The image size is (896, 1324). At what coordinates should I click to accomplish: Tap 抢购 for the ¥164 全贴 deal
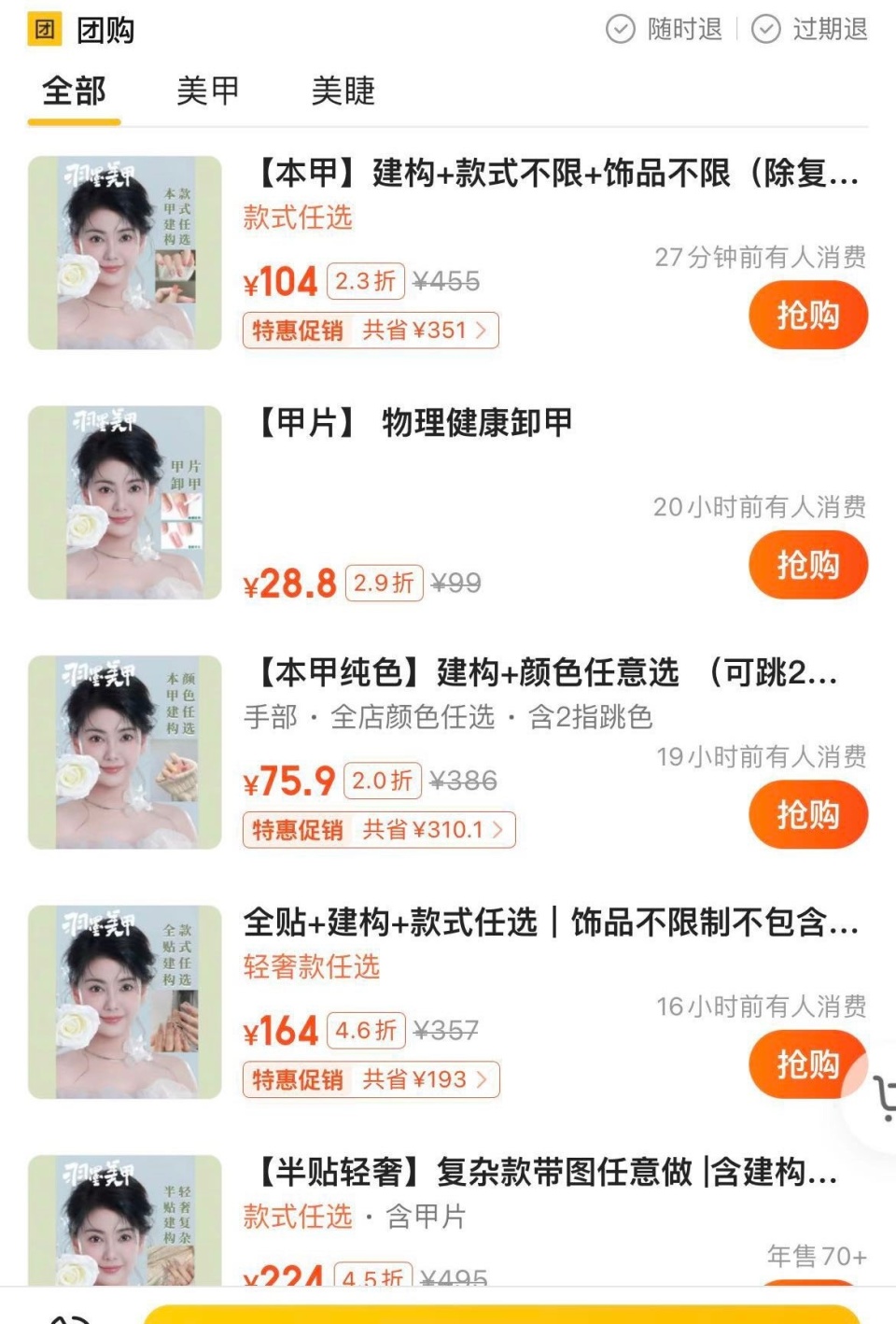click(803, 1063)
